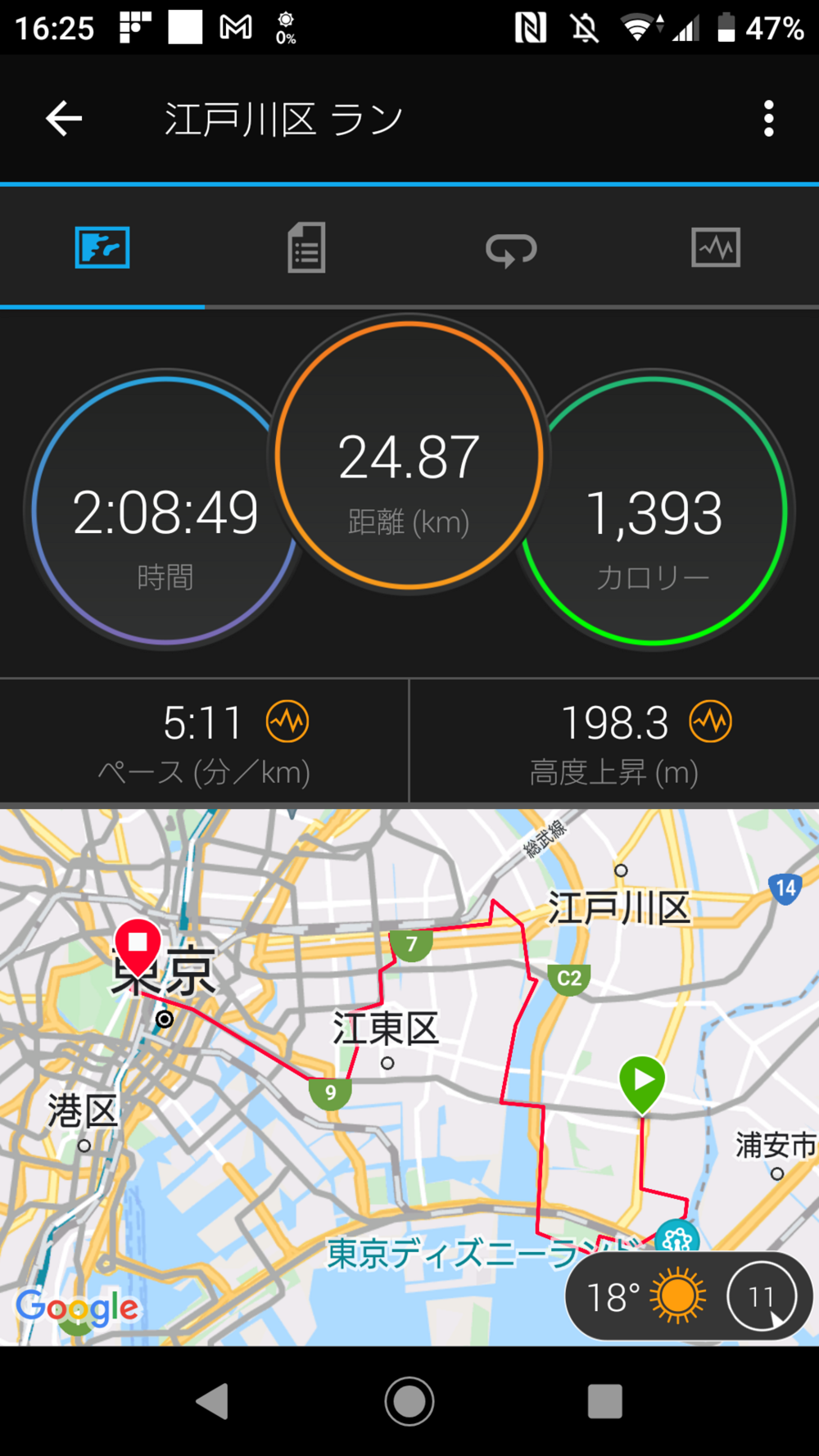Select the overview map tab

coord(102,247)
